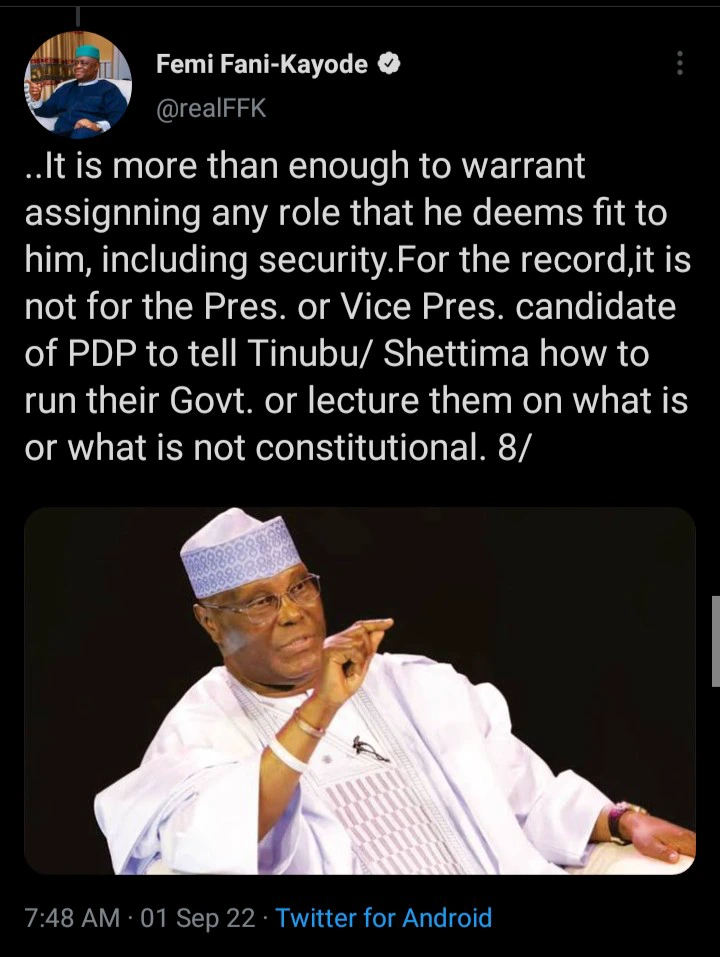View the attached photo full screen
The image size is (720, 957).
[359, 690]
